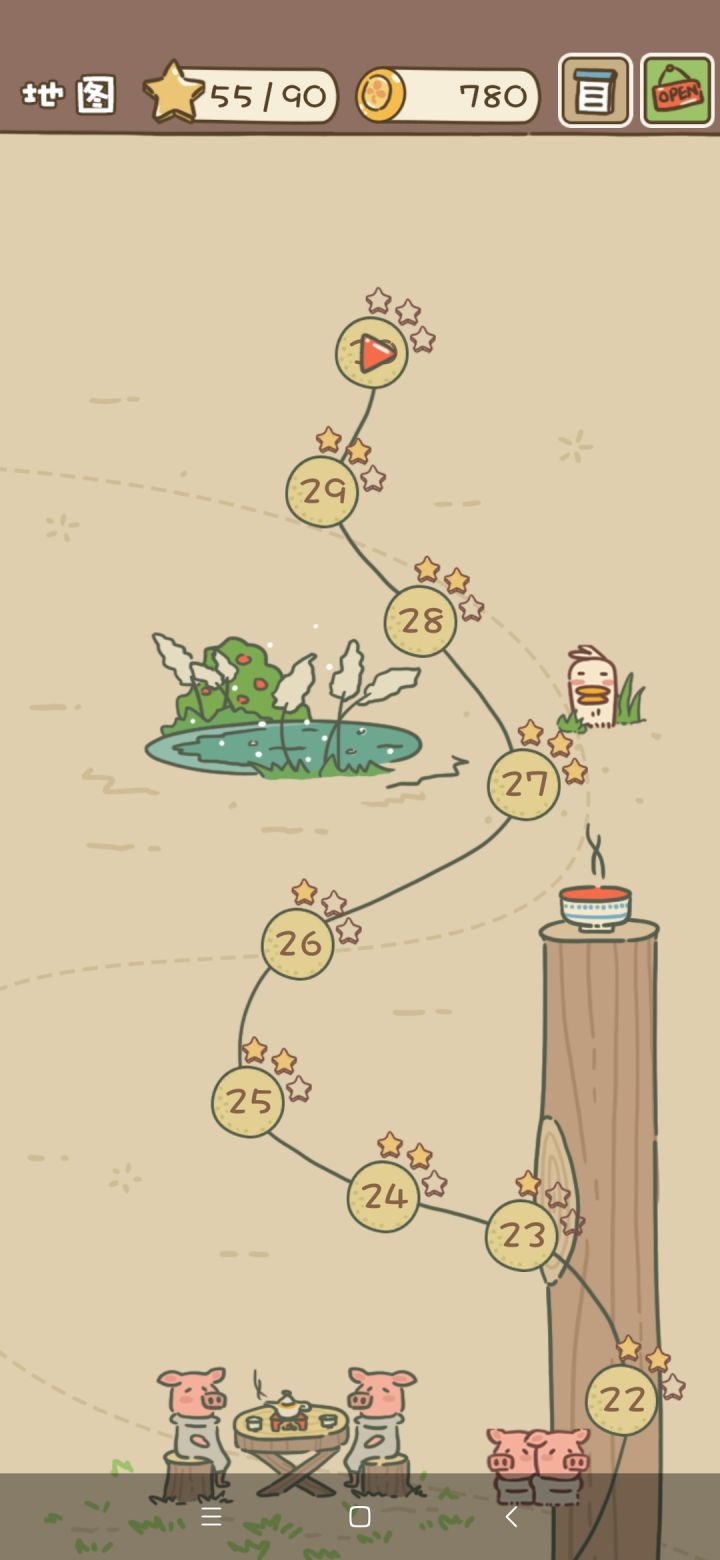Open level 23 on the path
This screenshot has height=1560, width=720.
click(x=522, y=1235)
